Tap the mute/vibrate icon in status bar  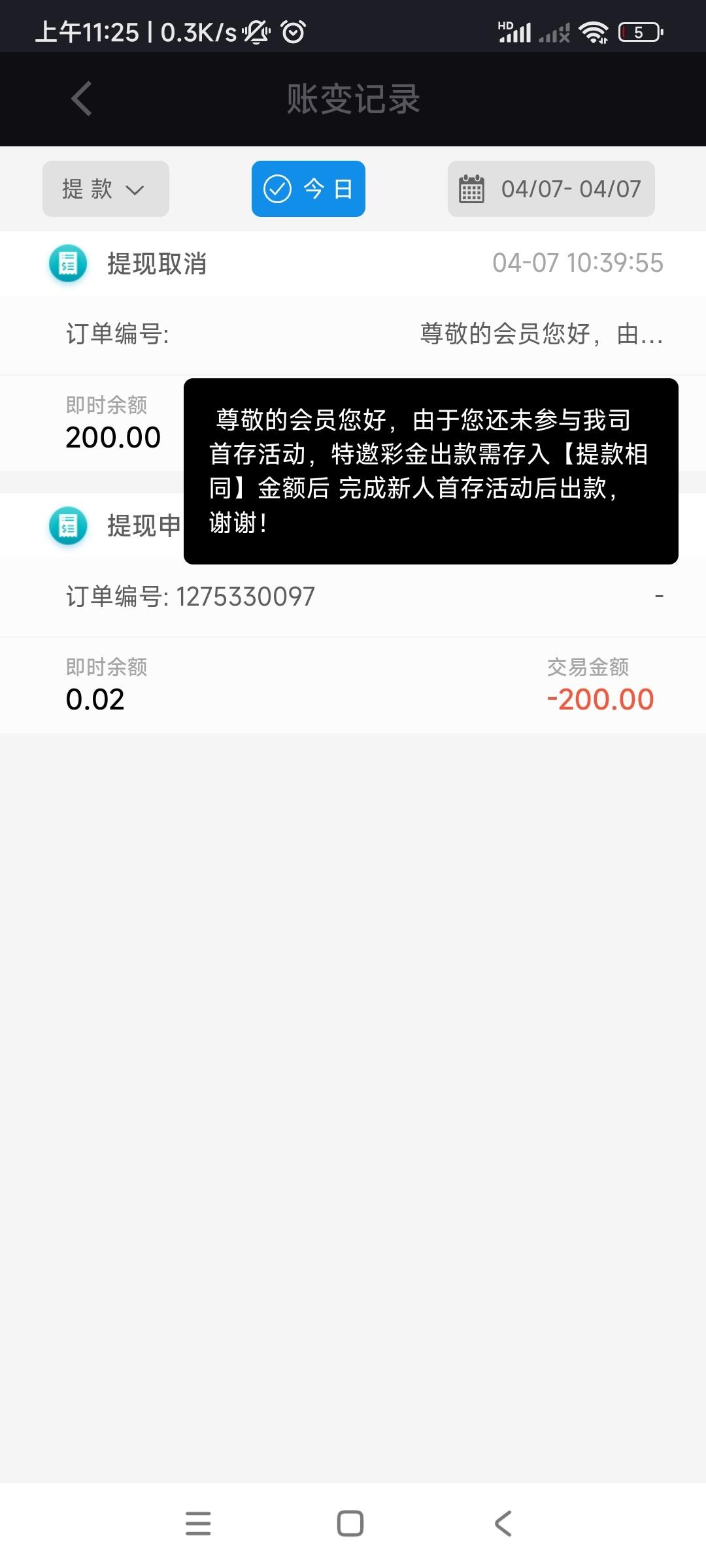coord(256,31)
